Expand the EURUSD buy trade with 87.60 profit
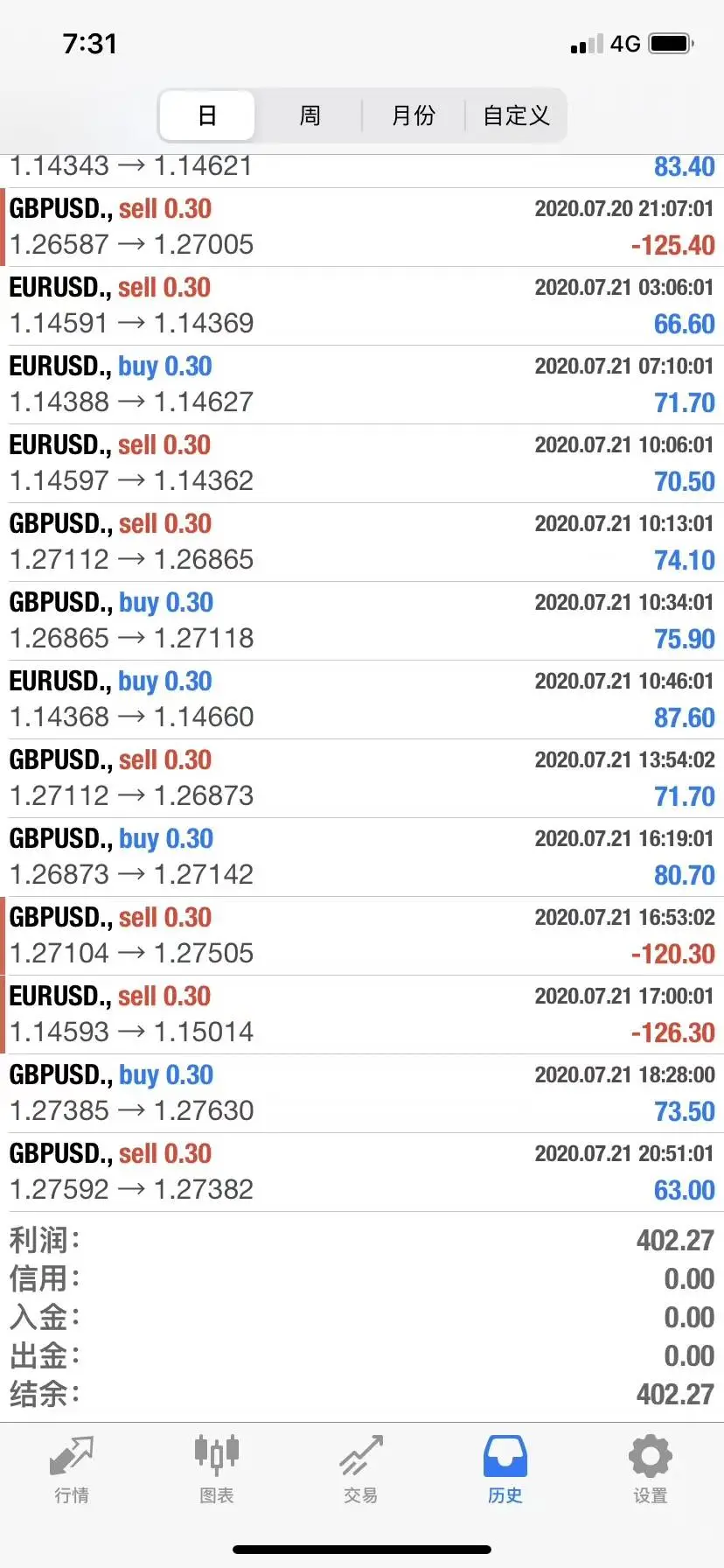The height and width of the screenshot is (1568, 724). (362, 700)
